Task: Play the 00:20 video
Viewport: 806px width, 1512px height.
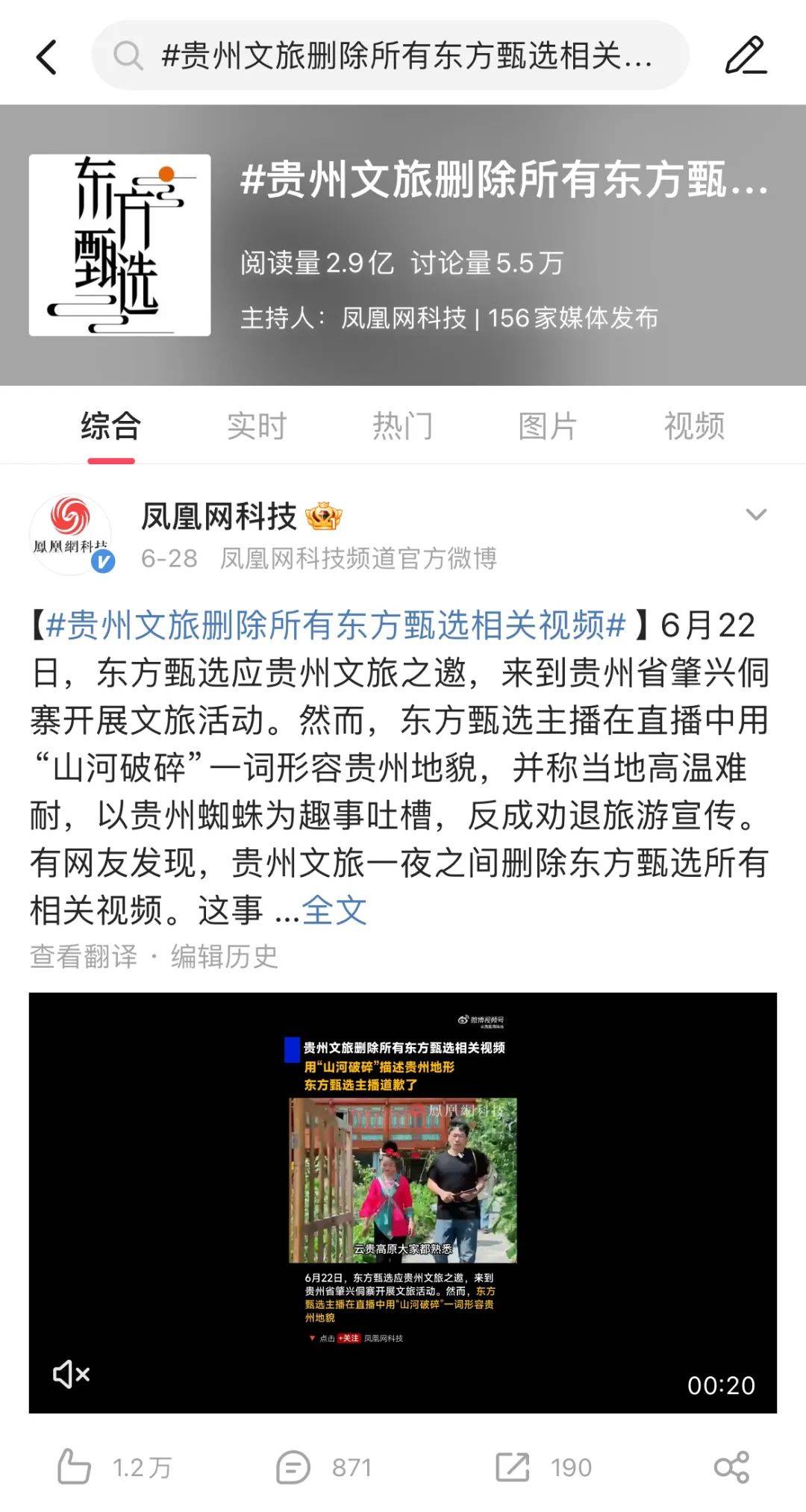Action: point(402,1202)
